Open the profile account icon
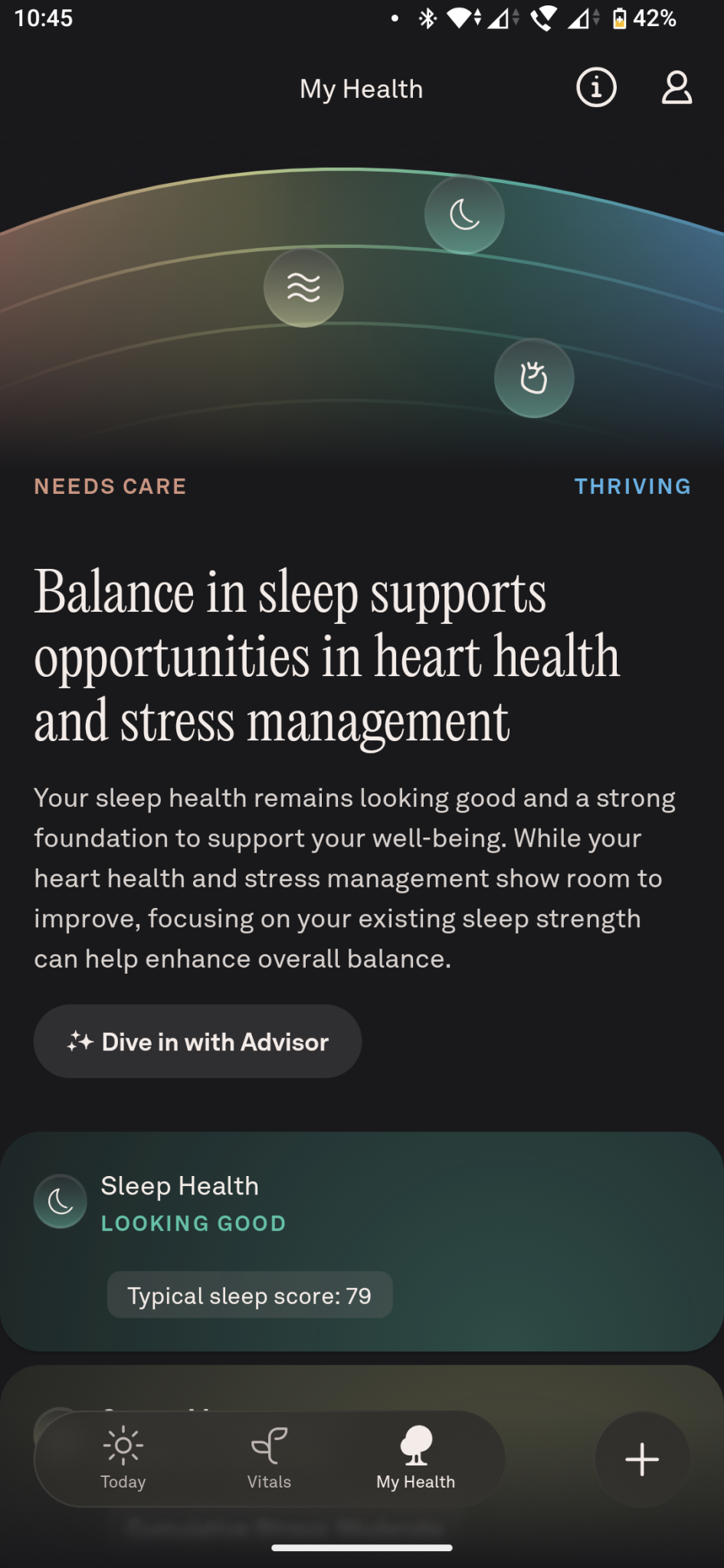Image resolution: width=724 pixels, height=1568 pixels. point(676,88)
